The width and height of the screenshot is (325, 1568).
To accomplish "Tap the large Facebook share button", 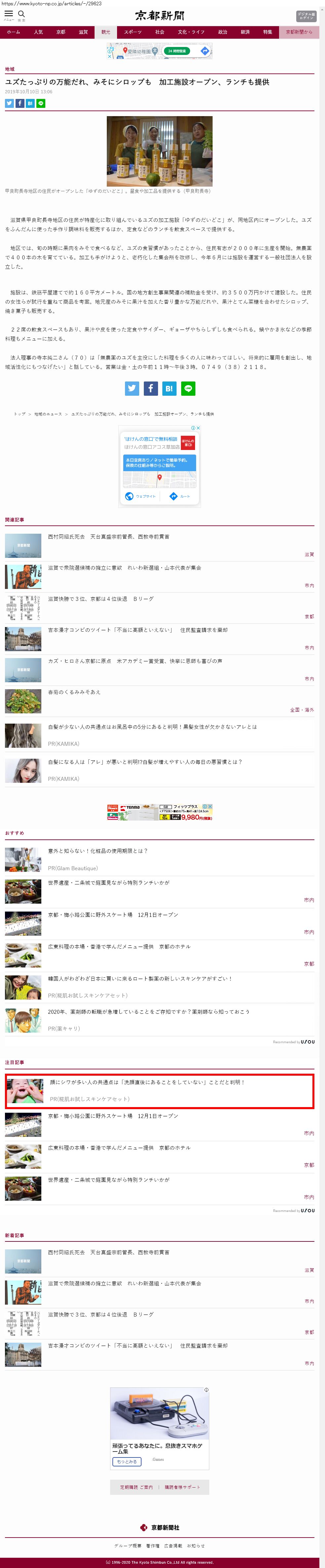I will [x=150, y=388].
